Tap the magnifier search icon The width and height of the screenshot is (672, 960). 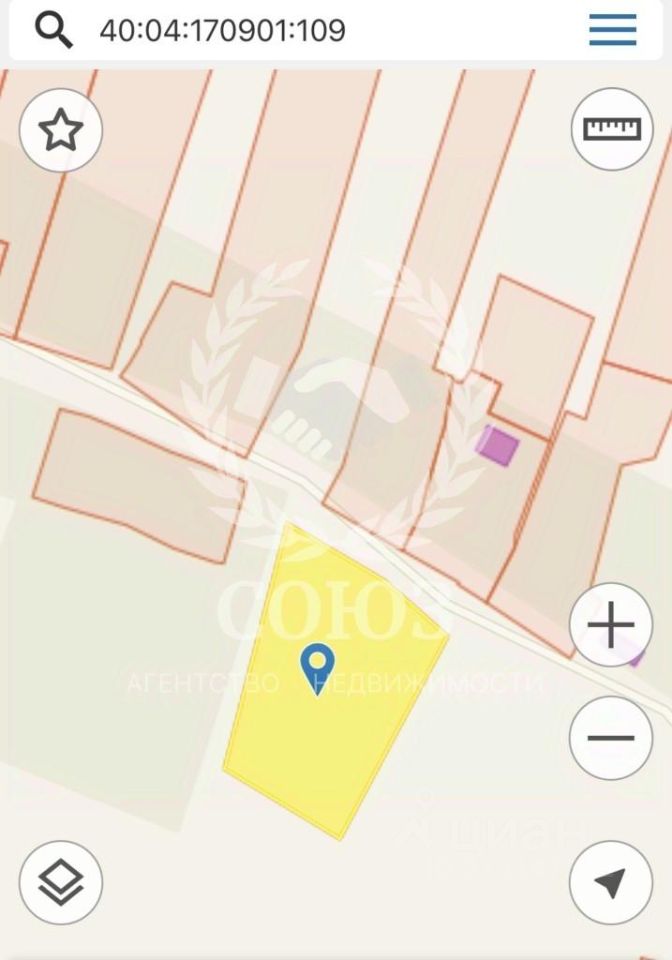54,30
